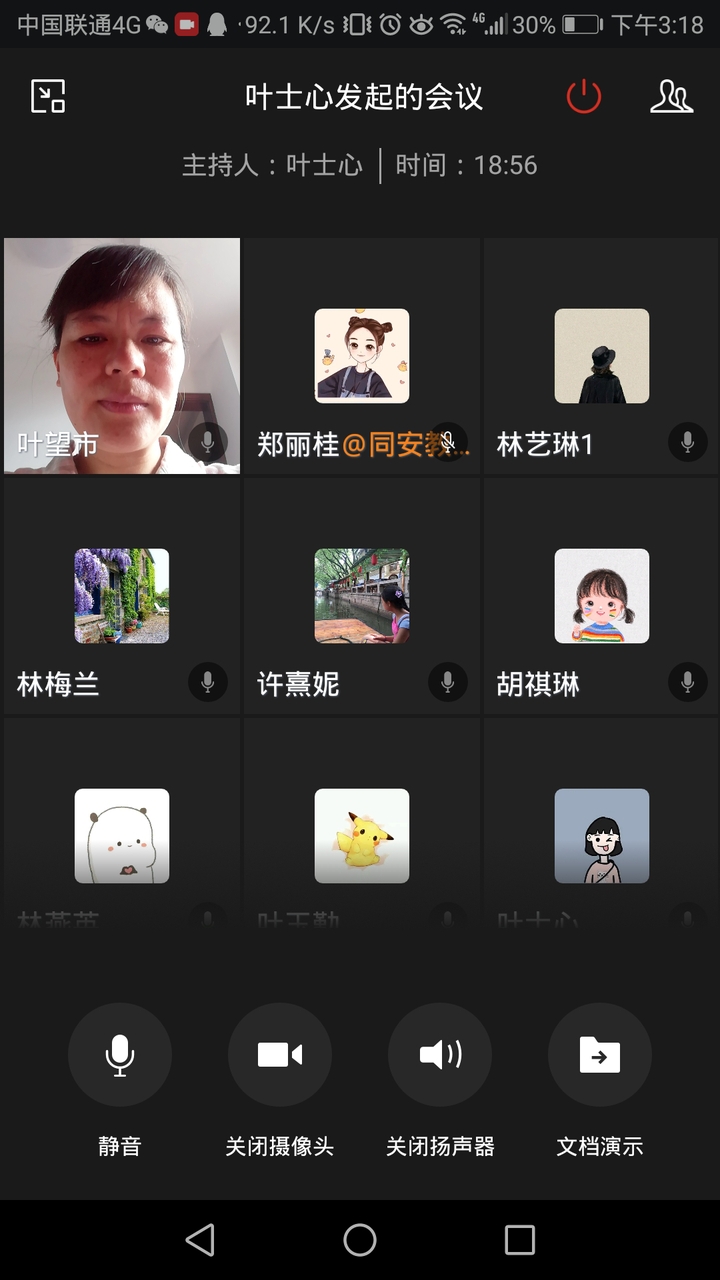Select 林艺琳1's participant tile
Screen dimensions: 720x1280
602,355
